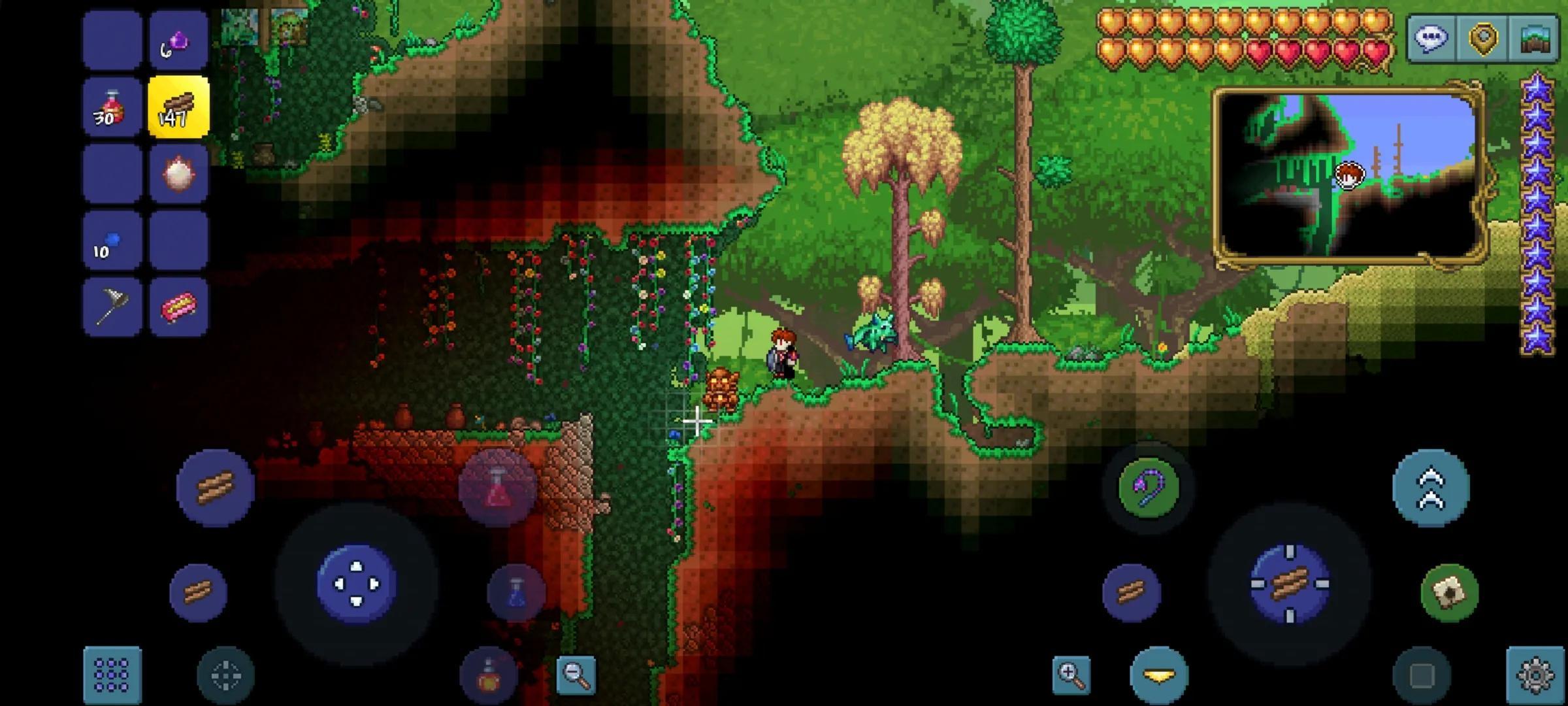Select the purple gem hotbar slot
This screenshot has height=706, width=1568.
coord(178,41)
